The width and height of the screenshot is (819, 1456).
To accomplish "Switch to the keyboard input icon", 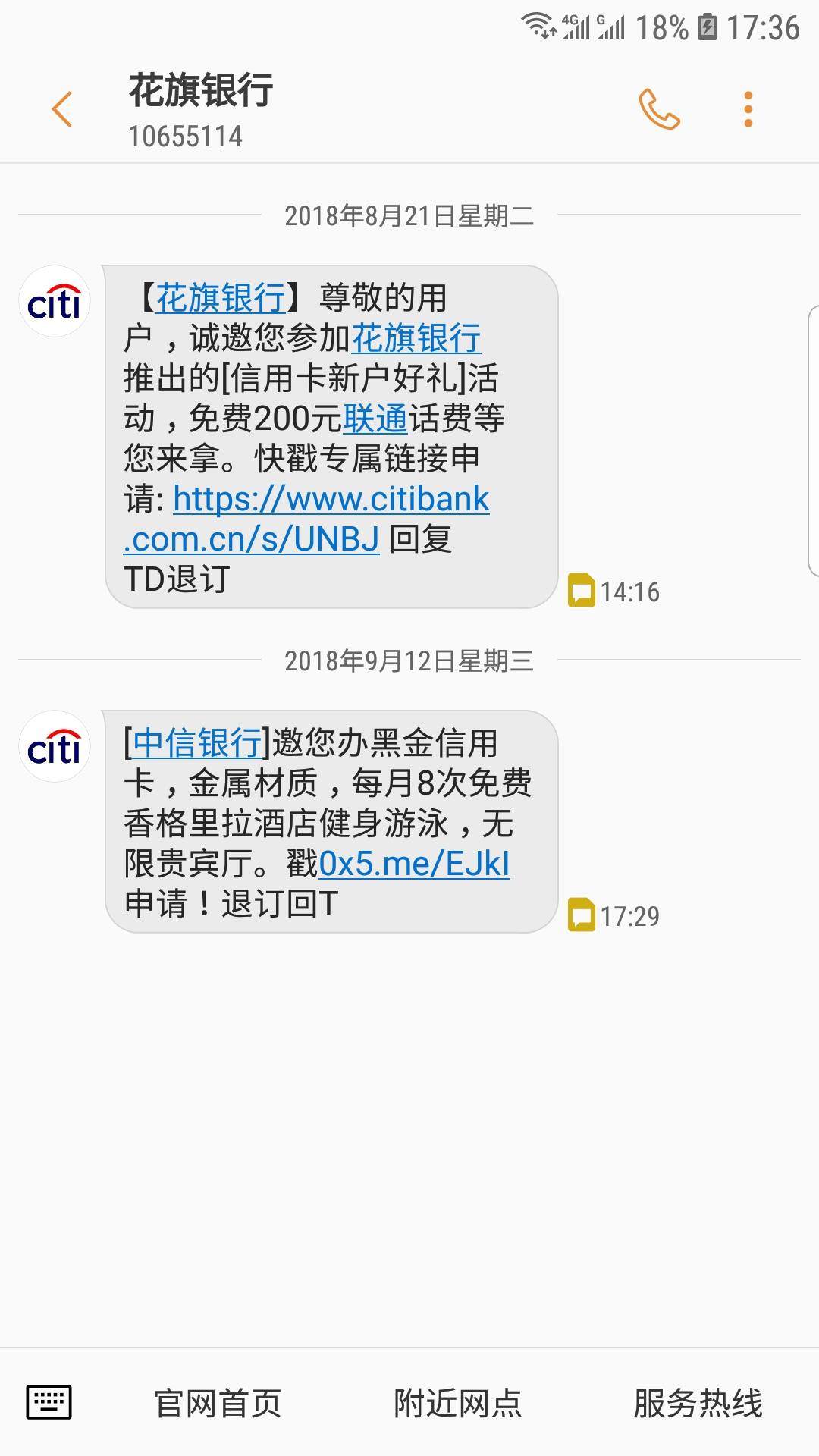I will point(49,1401).
